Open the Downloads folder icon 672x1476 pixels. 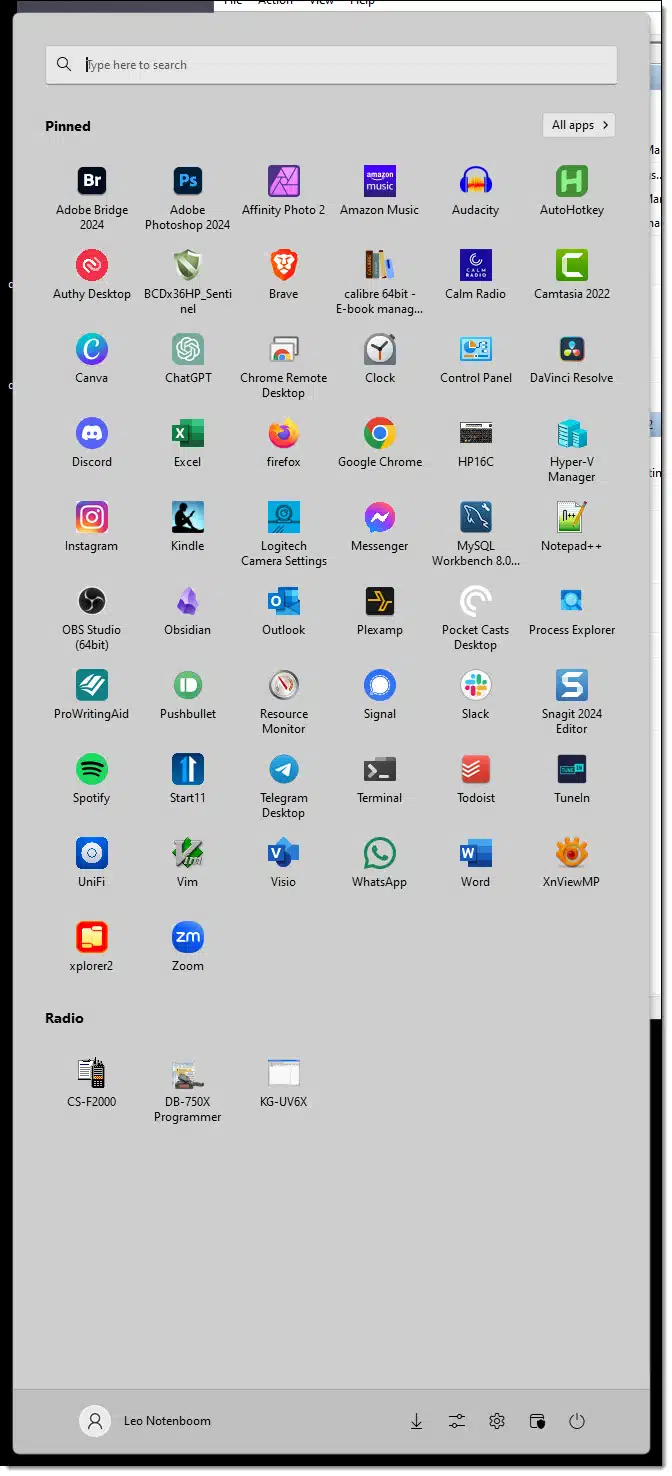[417, 1421]
